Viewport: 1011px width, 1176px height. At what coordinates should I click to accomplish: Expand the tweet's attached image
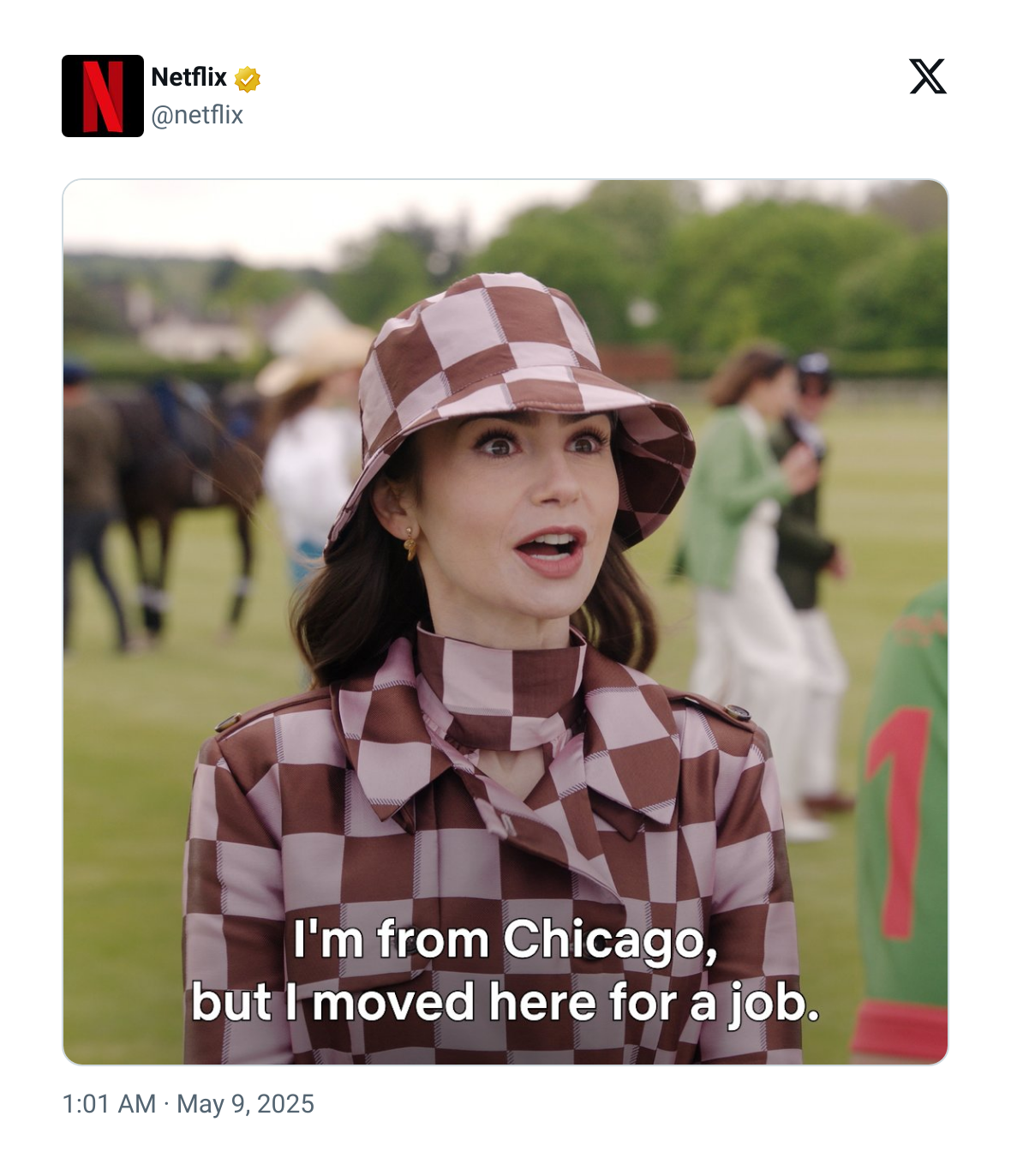tap(505, 621)
